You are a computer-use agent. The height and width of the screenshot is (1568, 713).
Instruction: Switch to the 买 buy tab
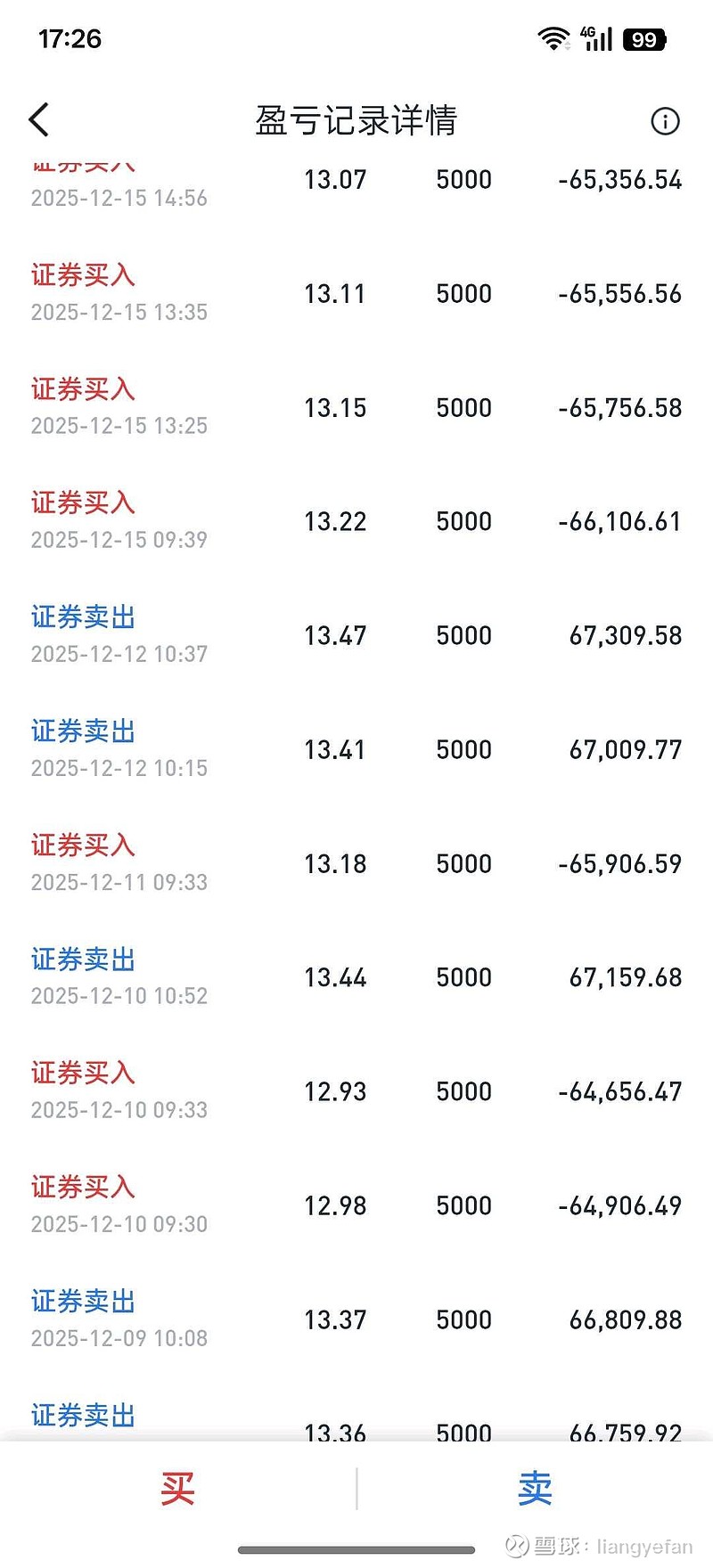click(x=177, y=1486)
